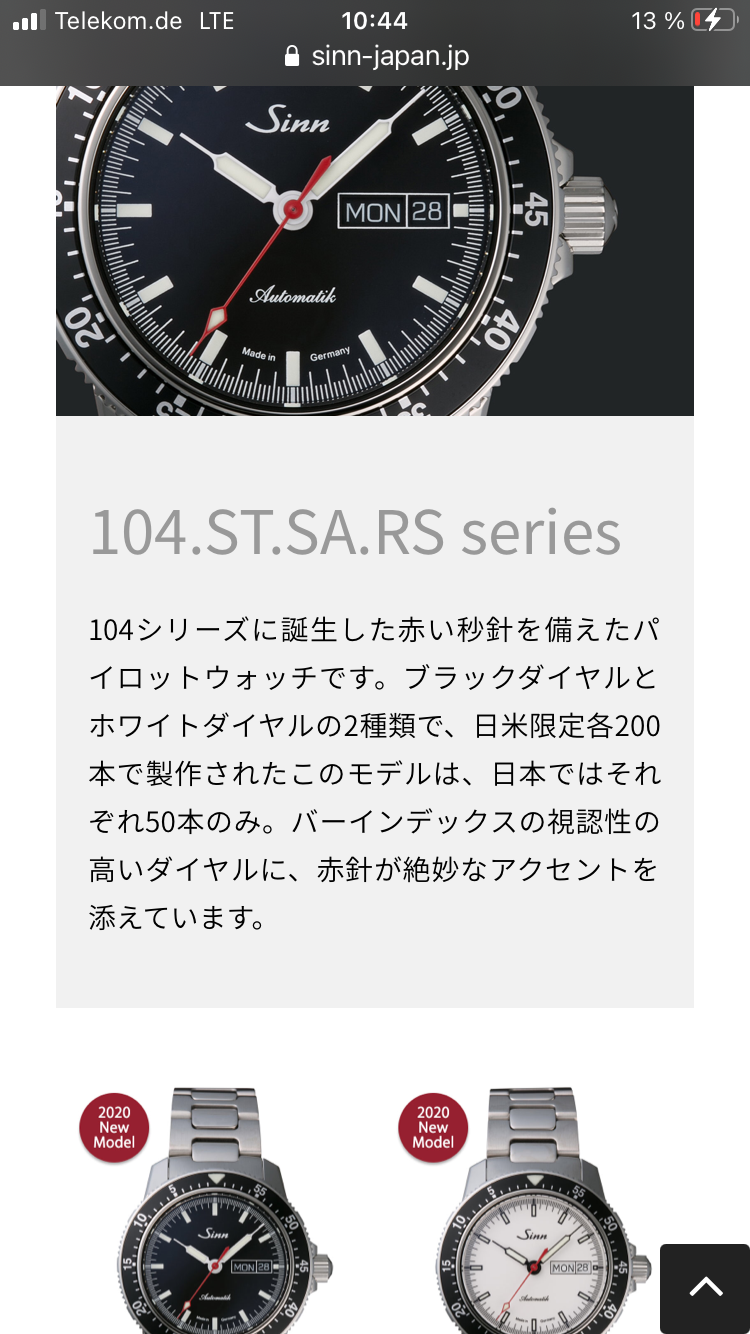
Task: Tap the sinn-japan.jp address bar
Action: [376, 56]
